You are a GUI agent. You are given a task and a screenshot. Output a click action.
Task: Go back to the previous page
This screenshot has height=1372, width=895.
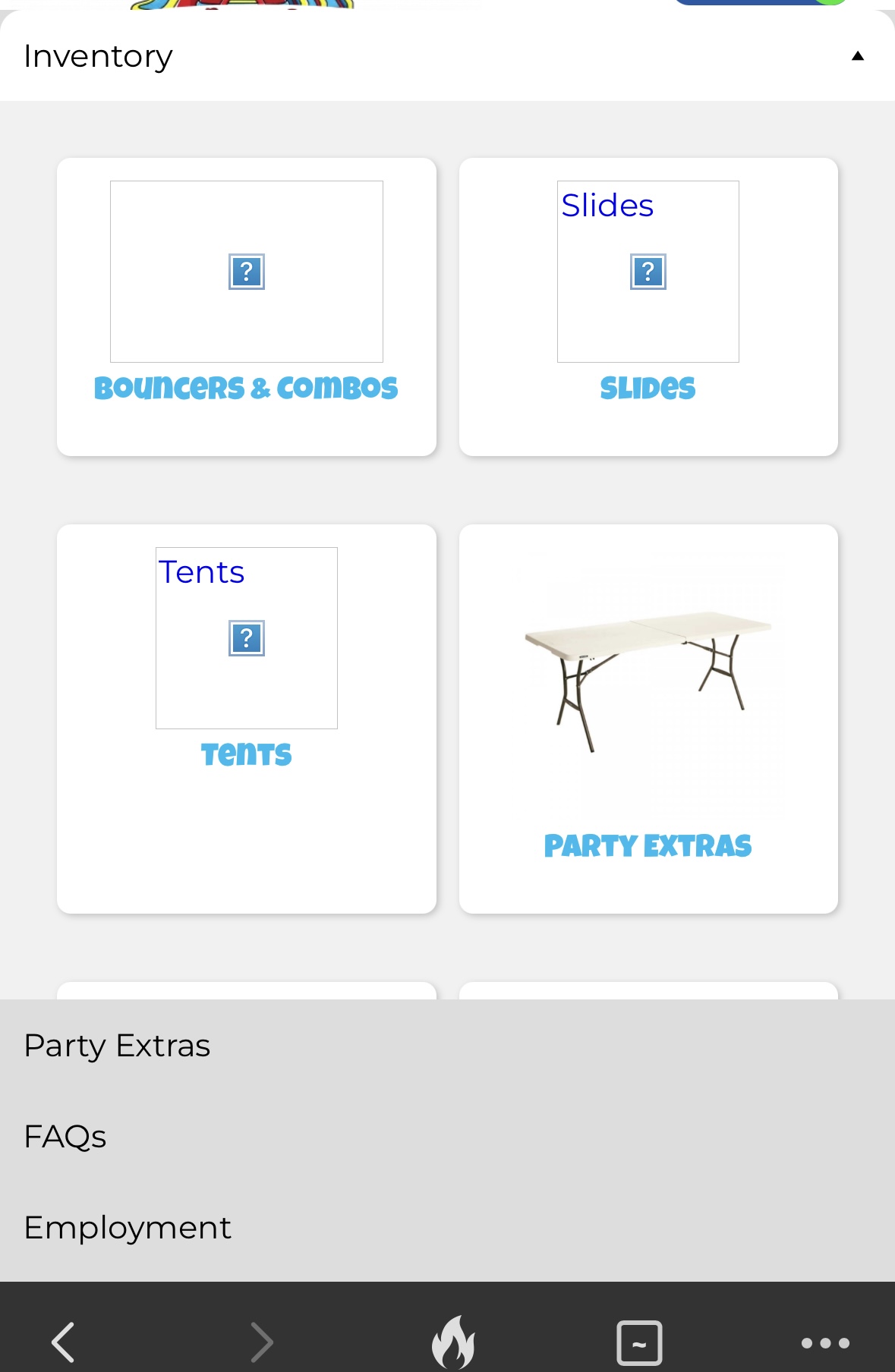point(63,1342)
